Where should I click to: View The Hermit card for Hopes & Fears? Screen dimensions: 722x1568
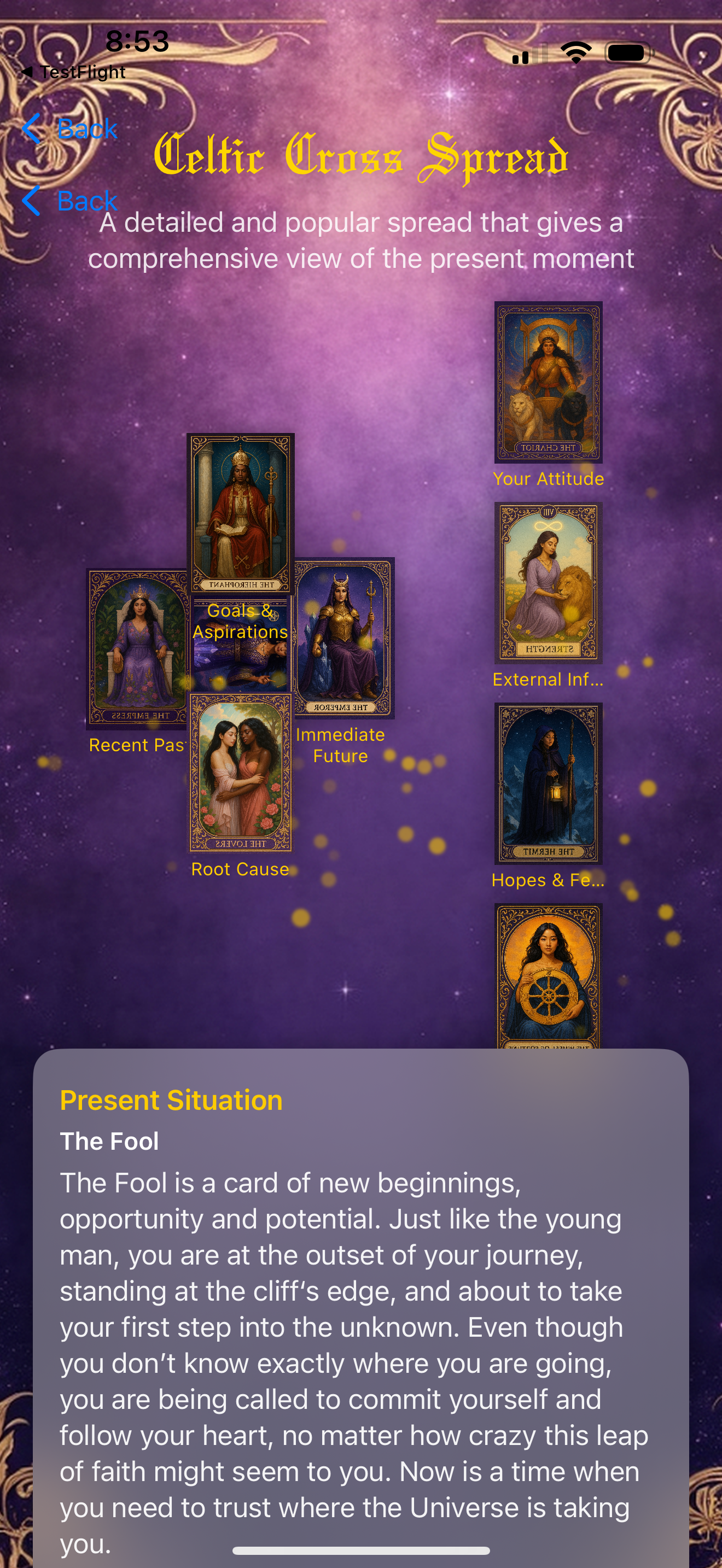tap(548, 783)
